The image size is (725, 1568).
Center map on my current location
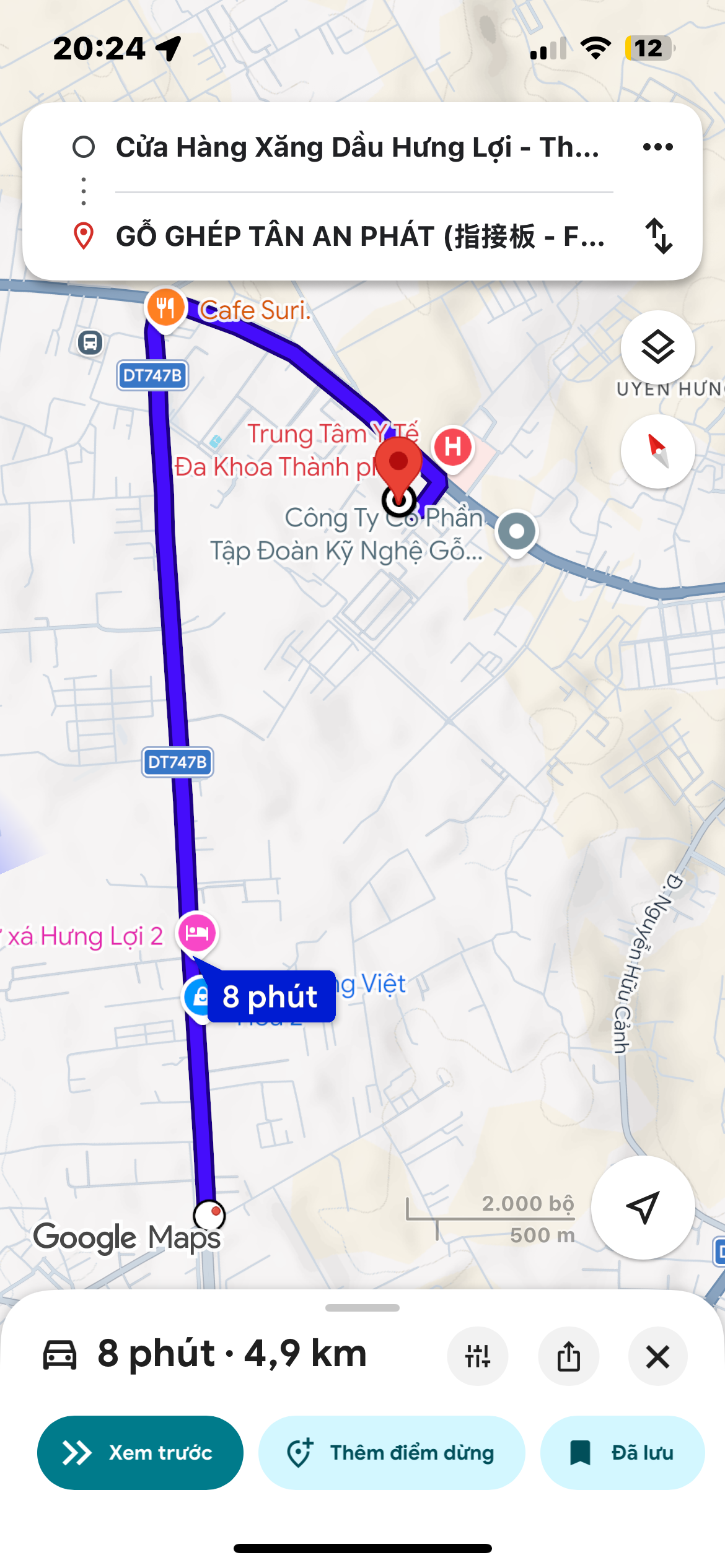643,1207
